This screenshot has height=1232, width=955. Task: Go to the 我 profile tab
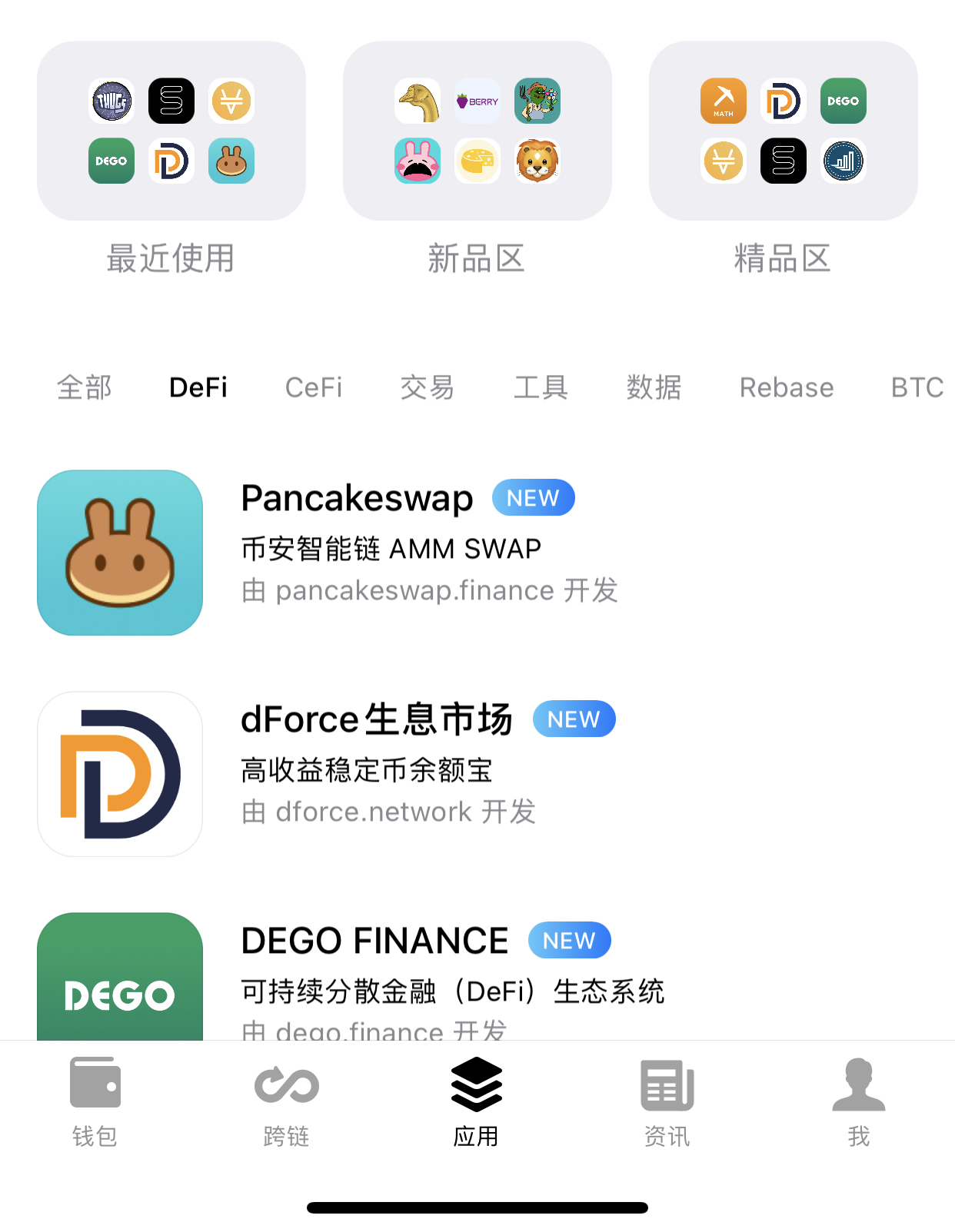858,1101
